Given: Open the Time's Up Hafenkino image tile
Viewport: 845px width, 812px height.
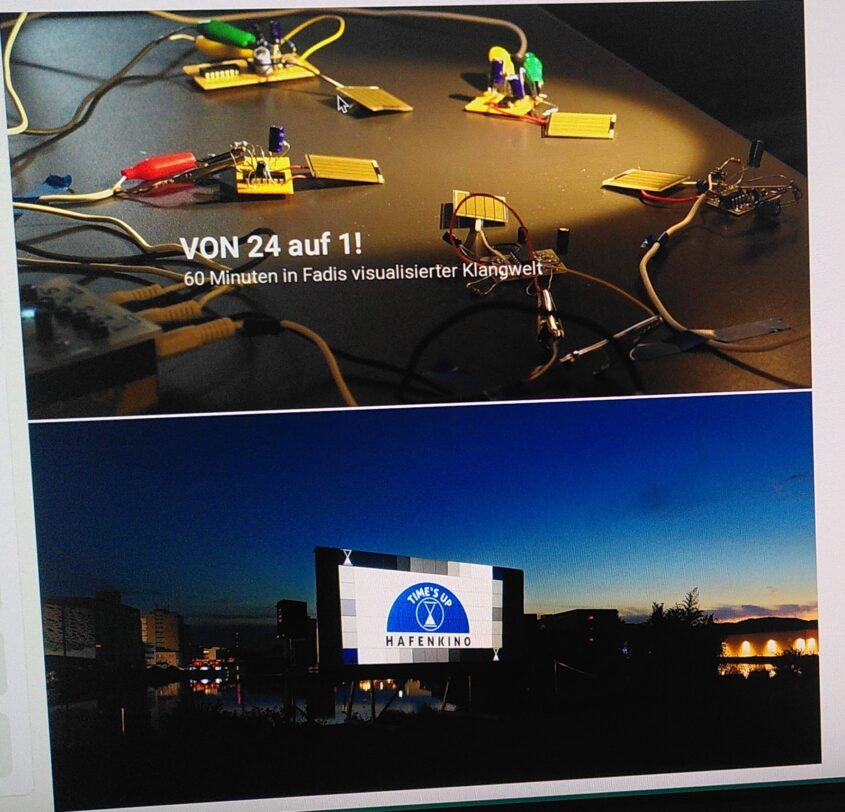Looking at the screenshot, I should pos(420,600).
